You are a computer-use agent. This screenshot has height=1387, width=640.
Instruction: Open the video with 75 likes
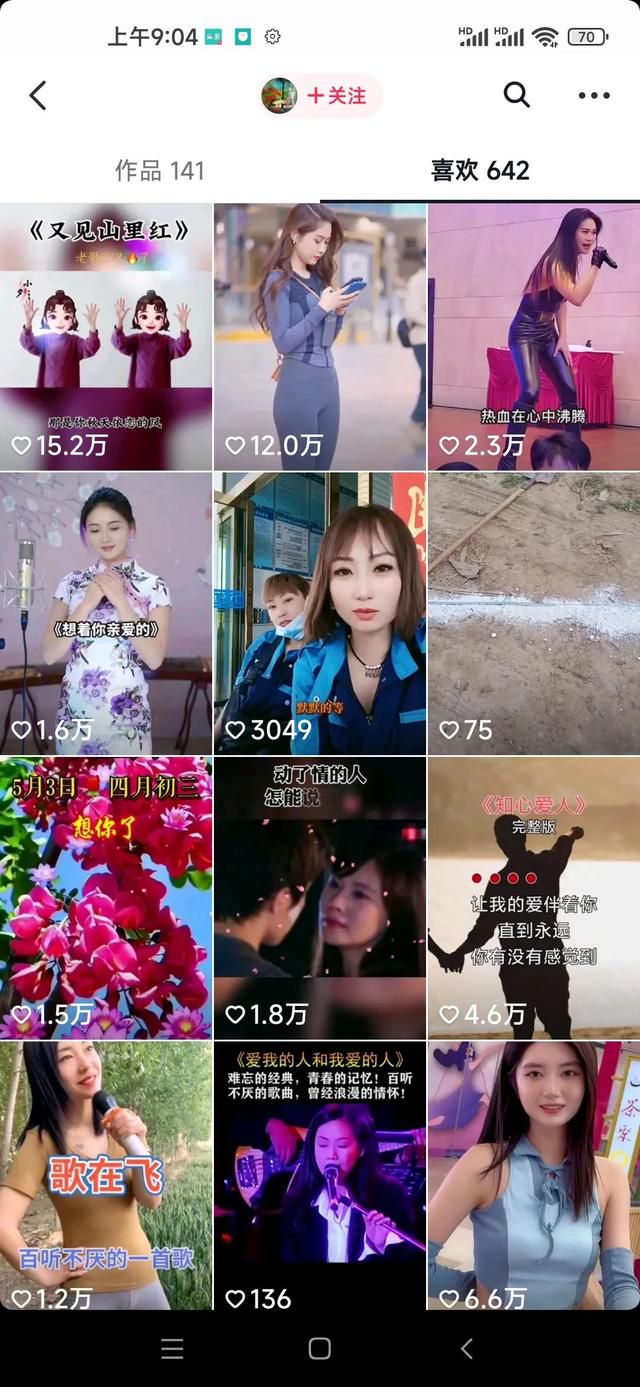(x=534, y=614)
